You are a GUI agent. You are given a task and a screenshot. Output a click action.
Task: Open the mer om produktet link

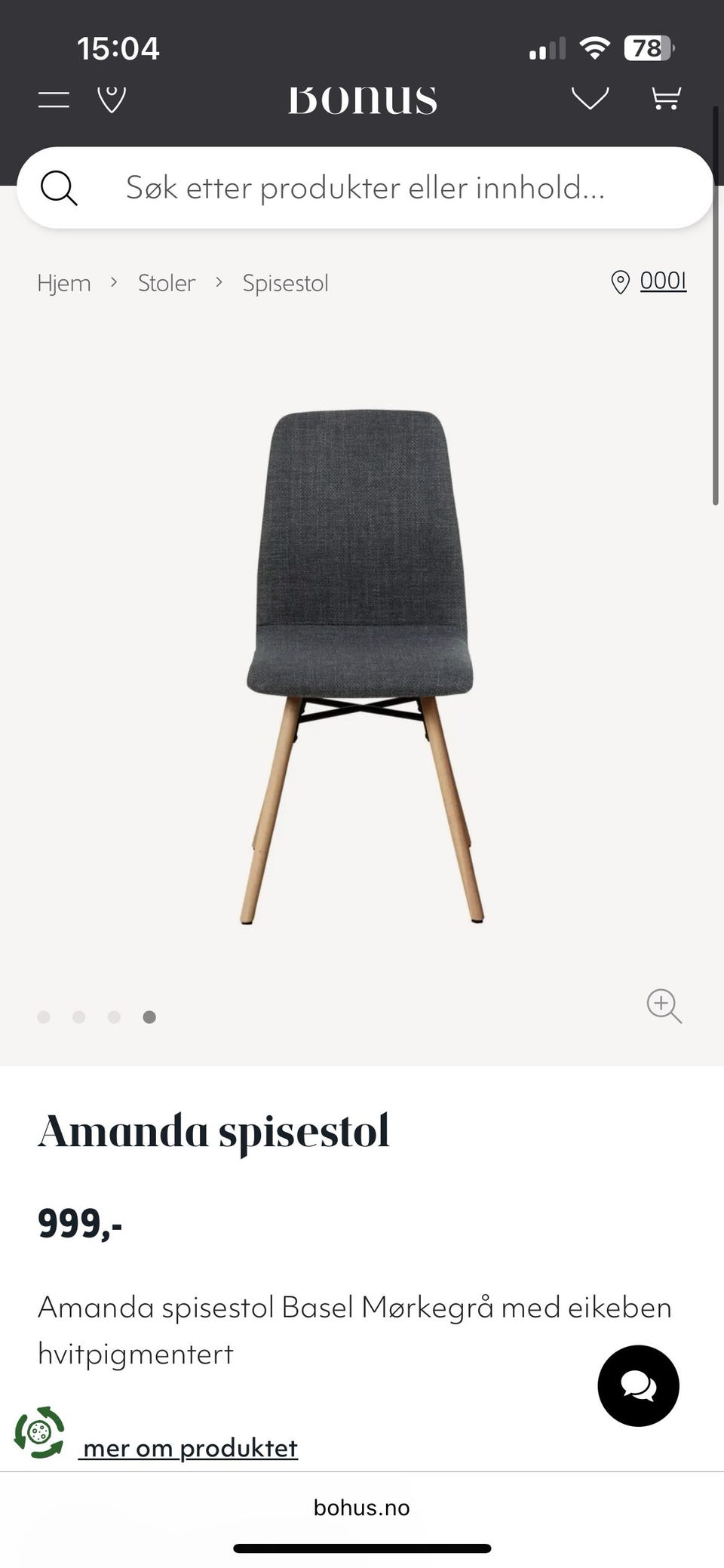[190, 1448]
